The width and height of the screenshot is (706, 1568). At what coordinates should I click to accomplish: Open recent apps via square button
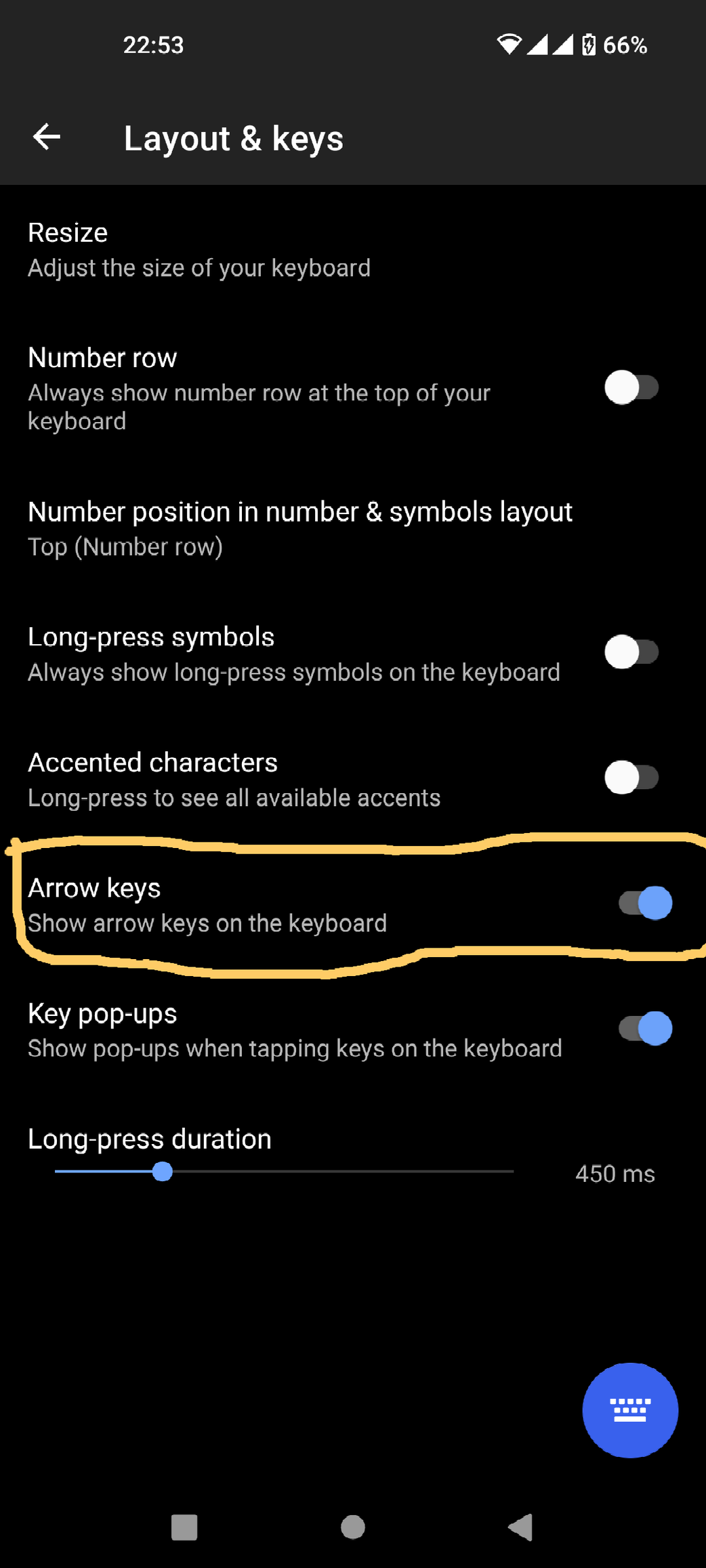tap(184, 1527)
